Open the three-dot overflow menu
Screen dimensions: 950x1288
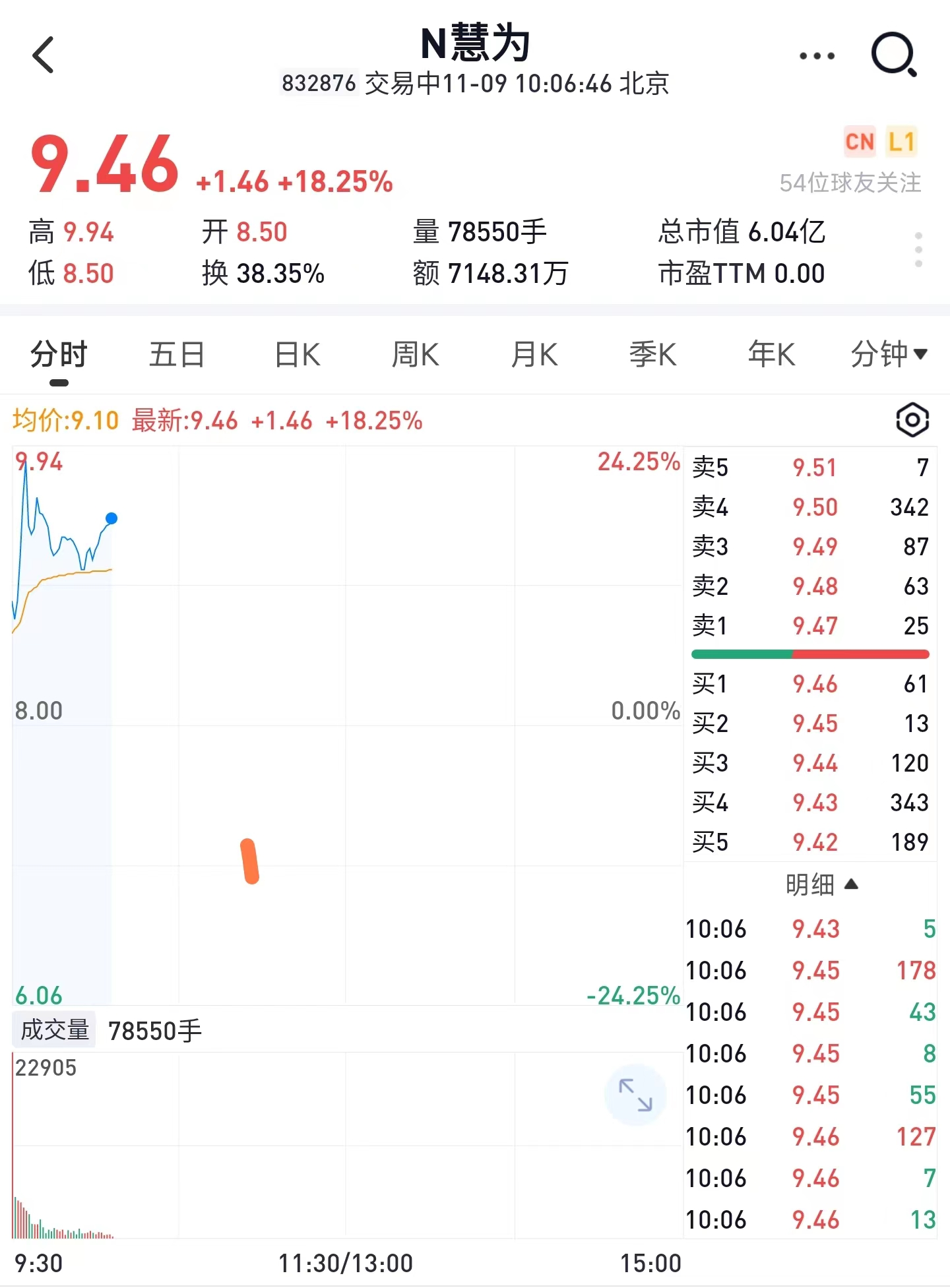[817, 56]
